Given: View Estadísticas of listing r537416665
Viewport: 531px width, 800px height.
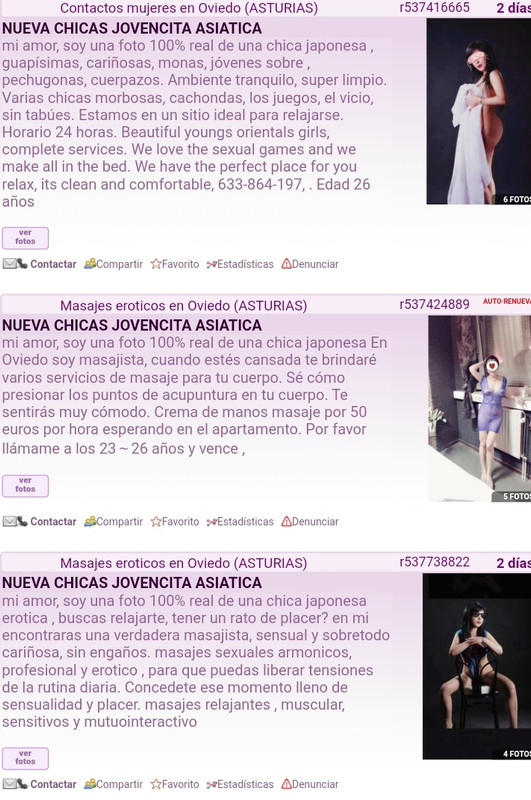Looking at the screenshot, I should pos(240,264).
